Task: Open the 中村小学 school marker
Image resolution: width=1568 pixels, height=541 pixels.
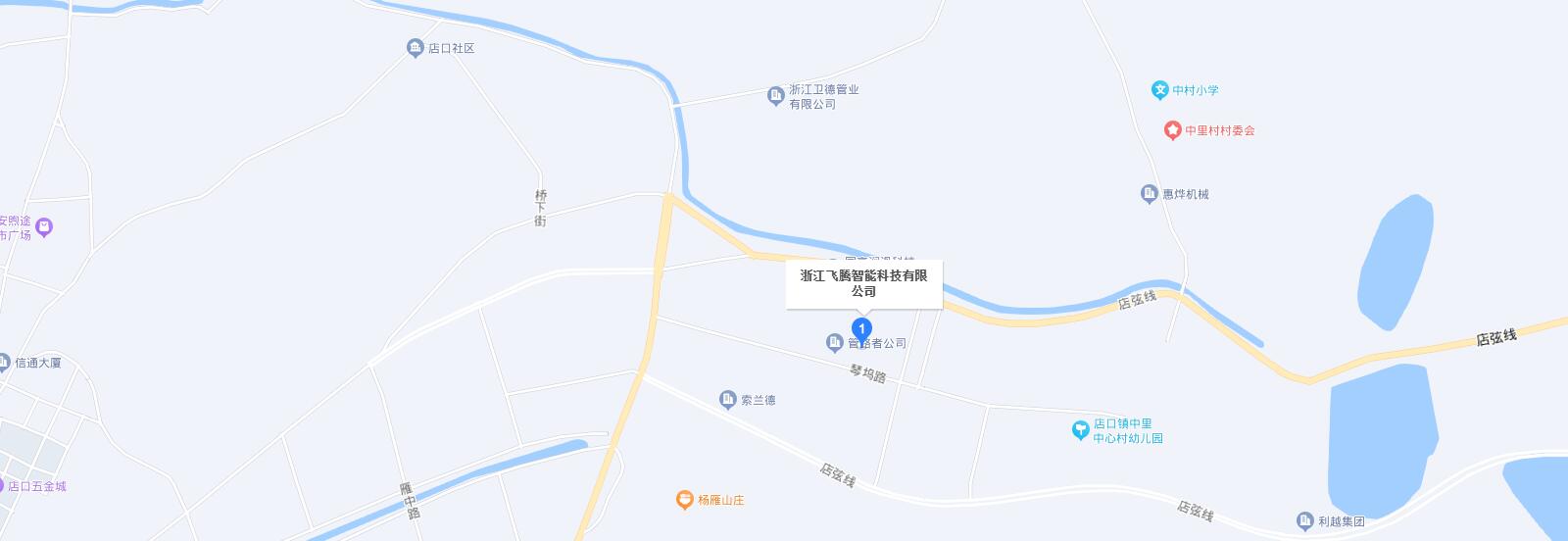Action: 1160,90
